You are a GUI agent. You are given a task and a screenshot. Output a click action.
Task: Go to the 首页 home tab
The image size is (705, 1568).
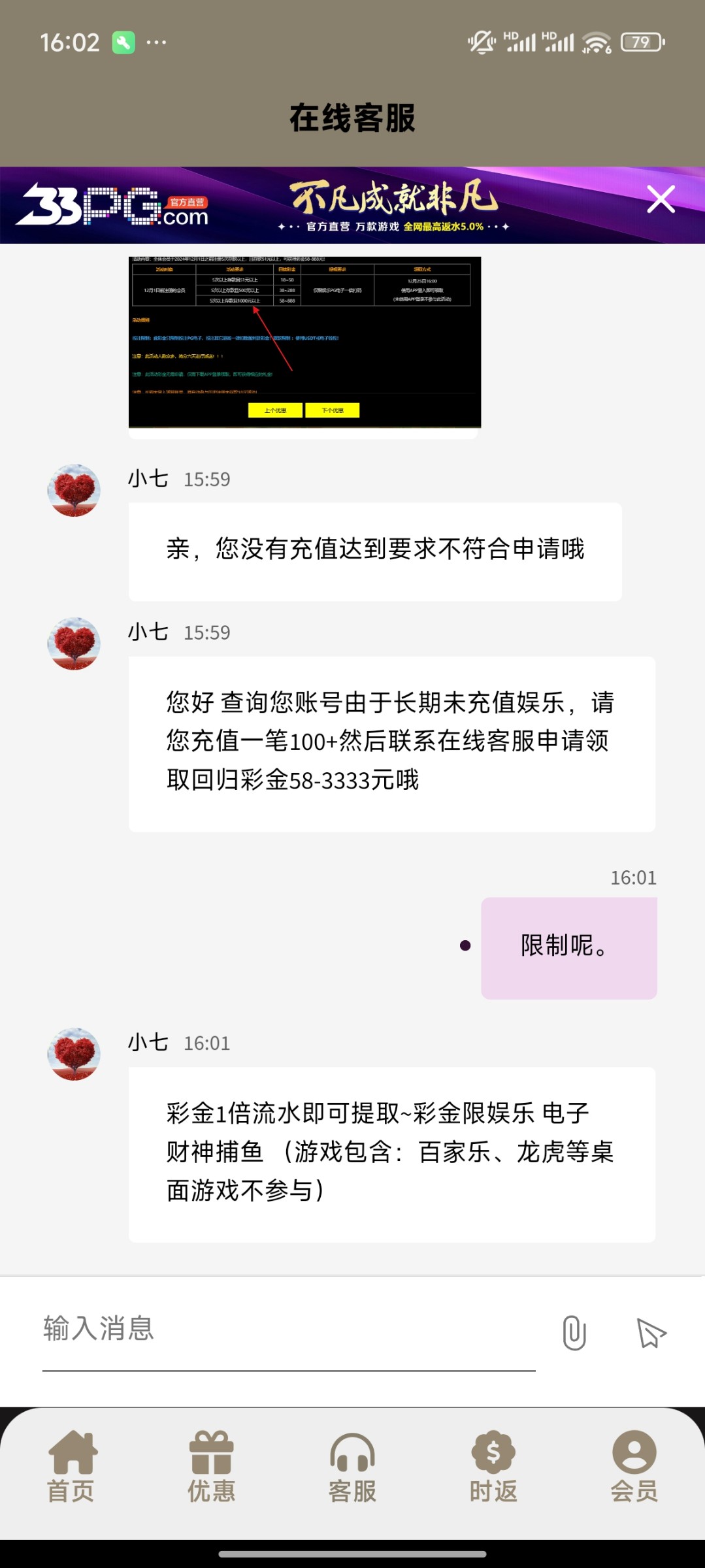[71, 1467]
